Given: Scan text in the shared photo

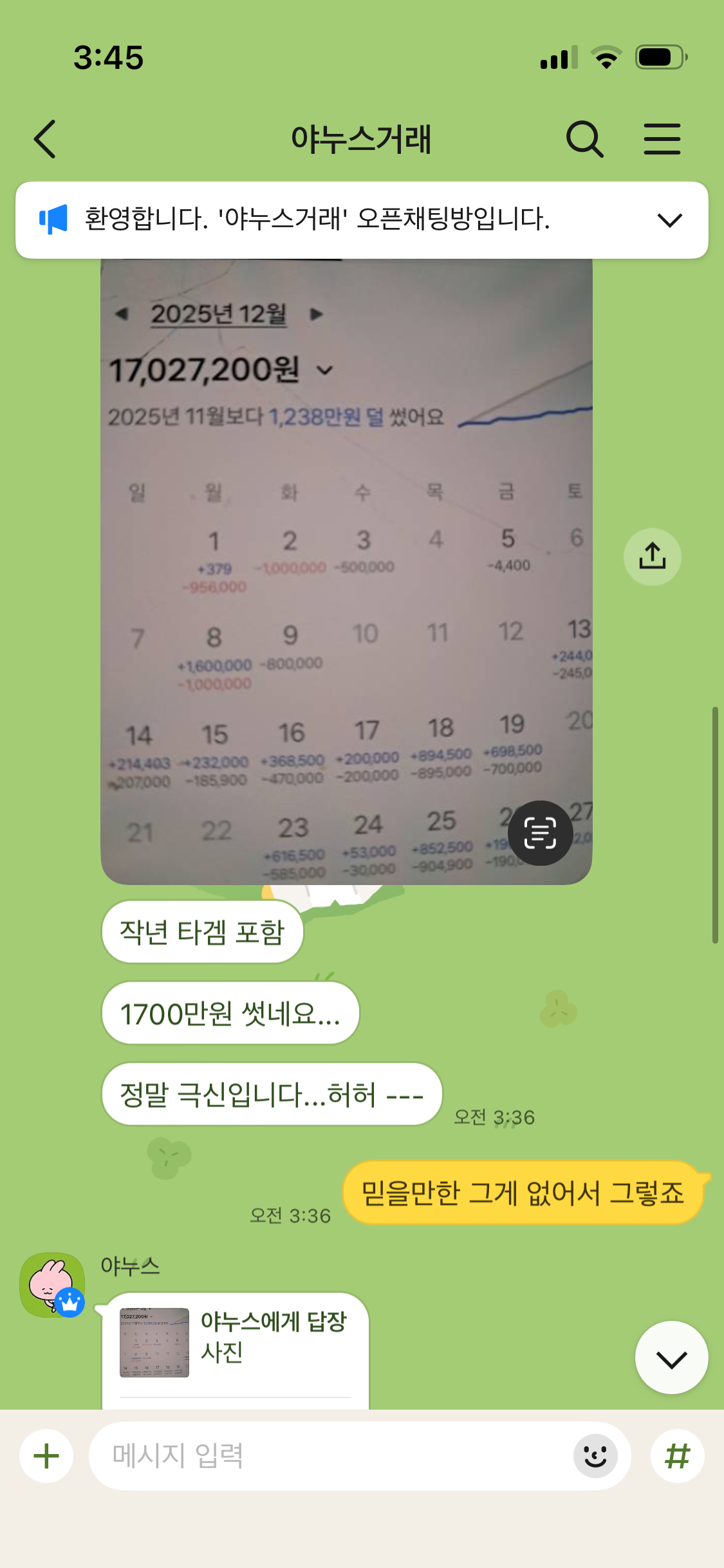Looking at the screenshot, I should [x=540, y=833].
